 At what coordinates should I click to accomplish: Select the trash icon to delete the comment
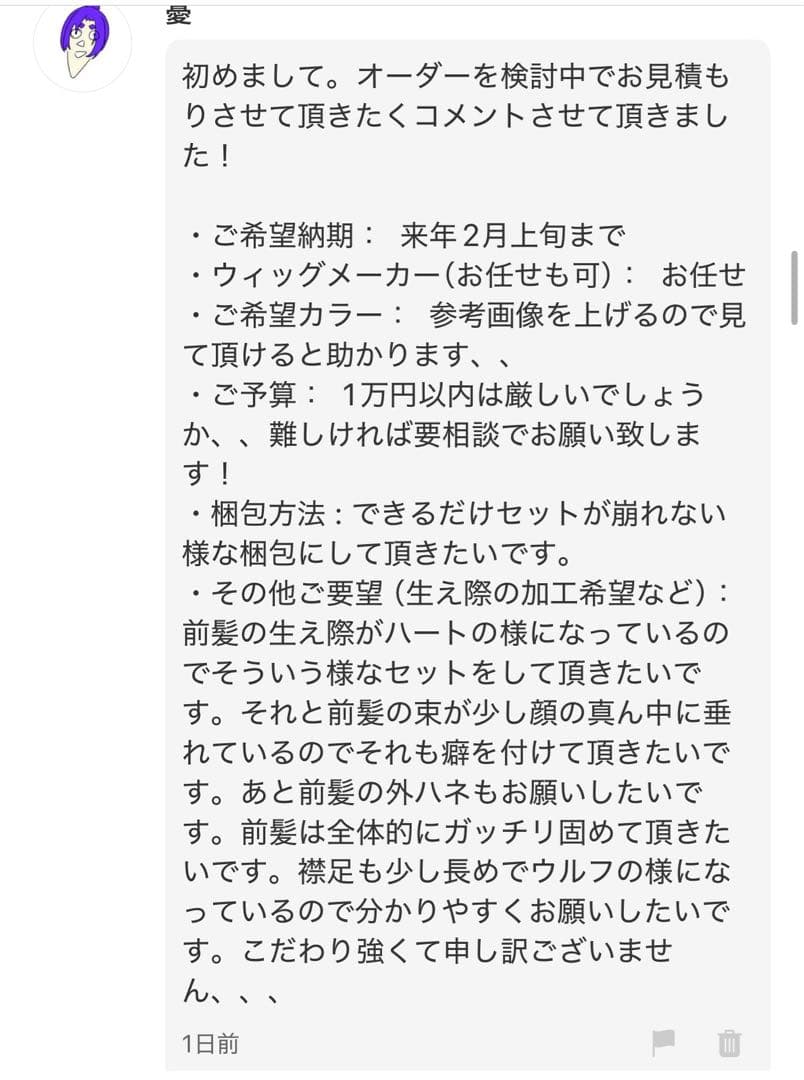(x=730, y=1043)
